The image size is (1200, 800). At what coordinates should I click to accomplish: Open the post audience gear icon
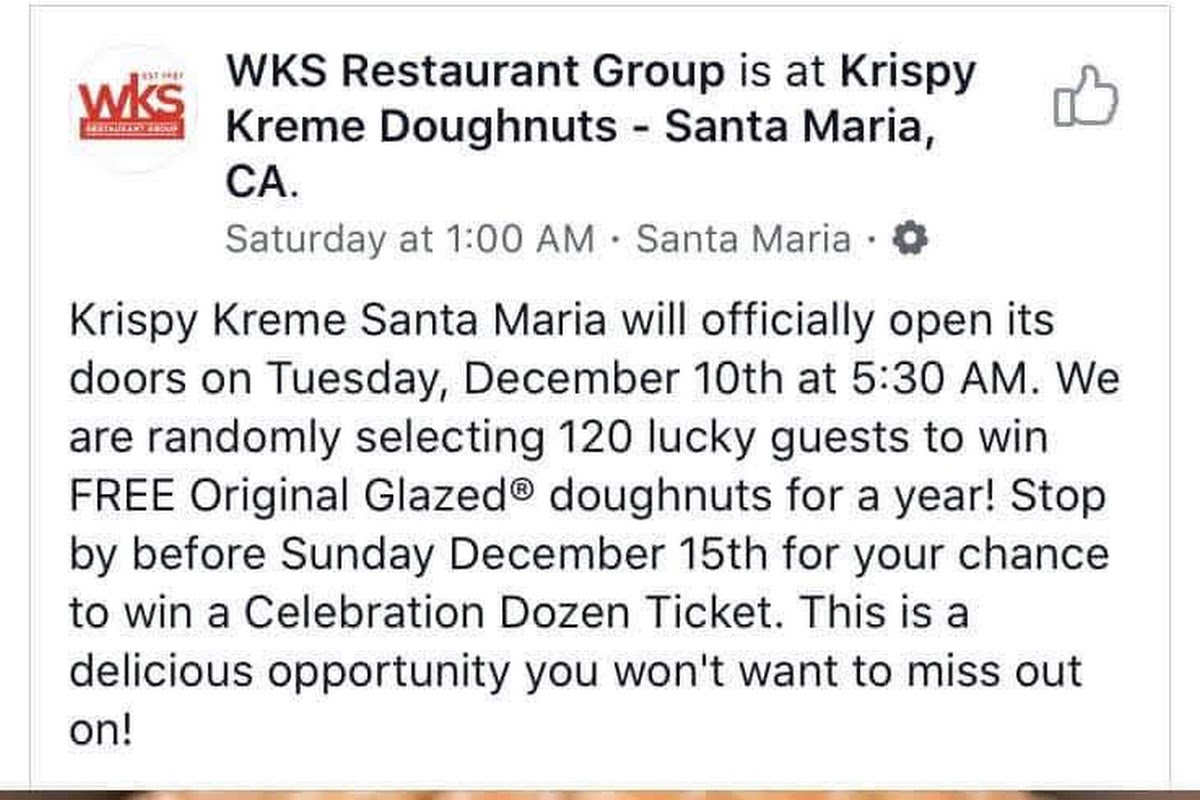pyautogui.click(x=910, y=239)
